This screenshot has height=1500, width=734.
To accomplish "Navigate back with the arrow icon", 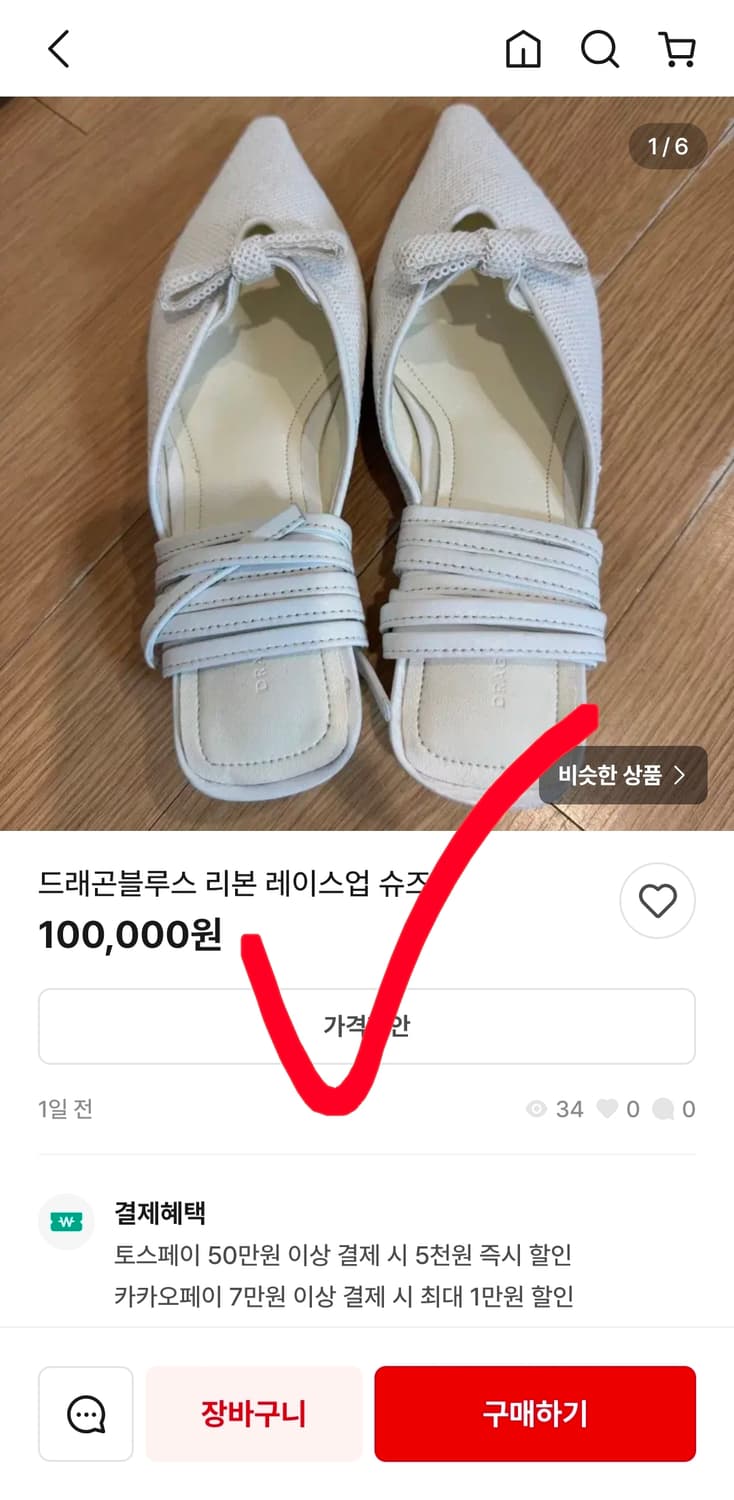I will click(x=57, y=47).
